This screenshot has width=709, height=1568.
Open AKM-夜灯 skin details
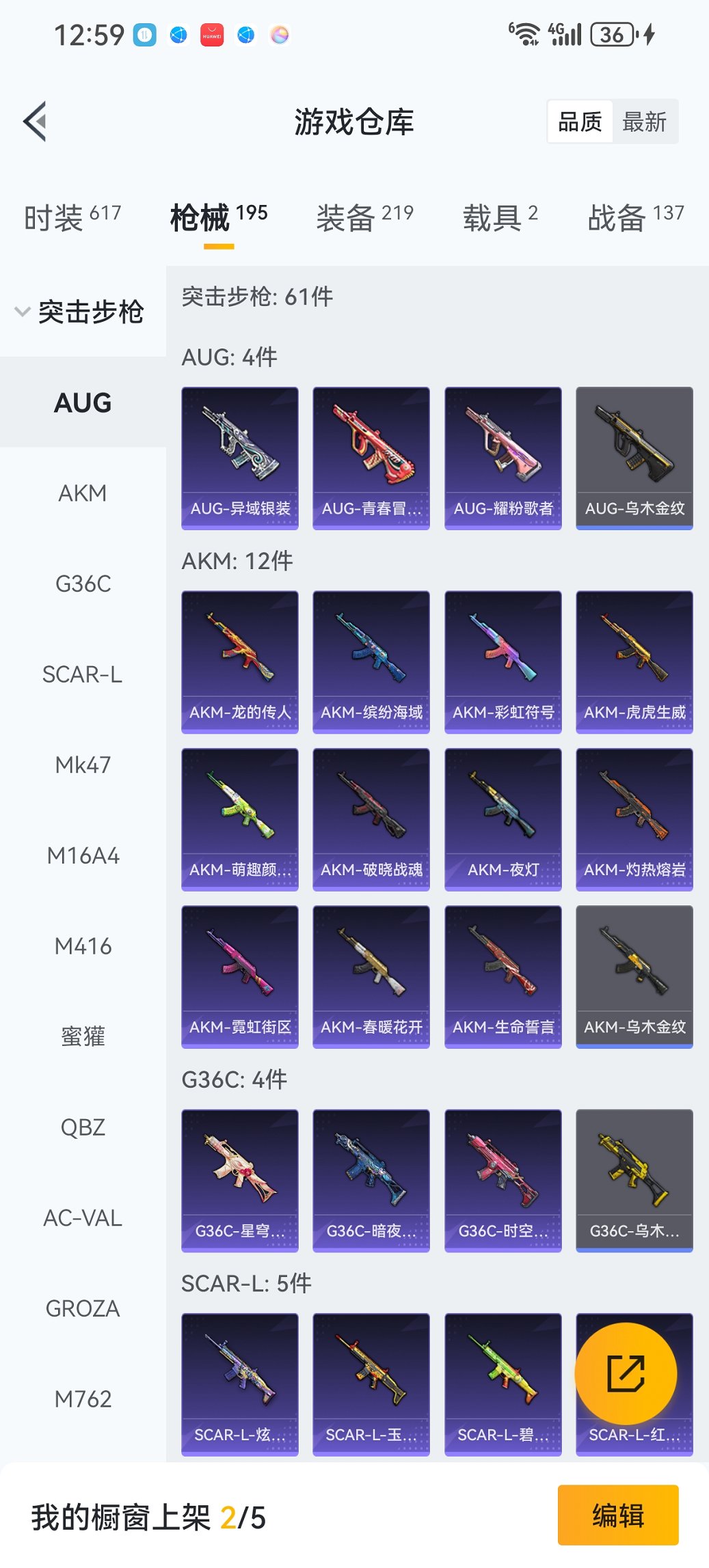click(x=503, y=819)
